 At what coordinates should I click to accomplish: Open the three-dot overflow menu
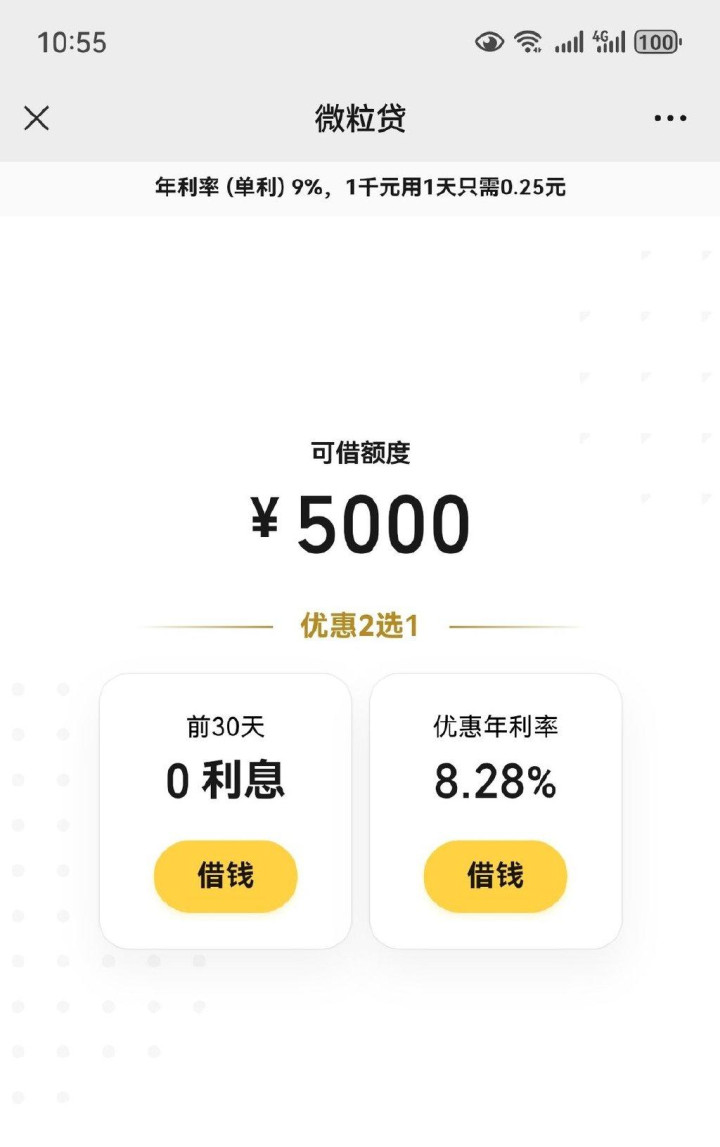670,118
